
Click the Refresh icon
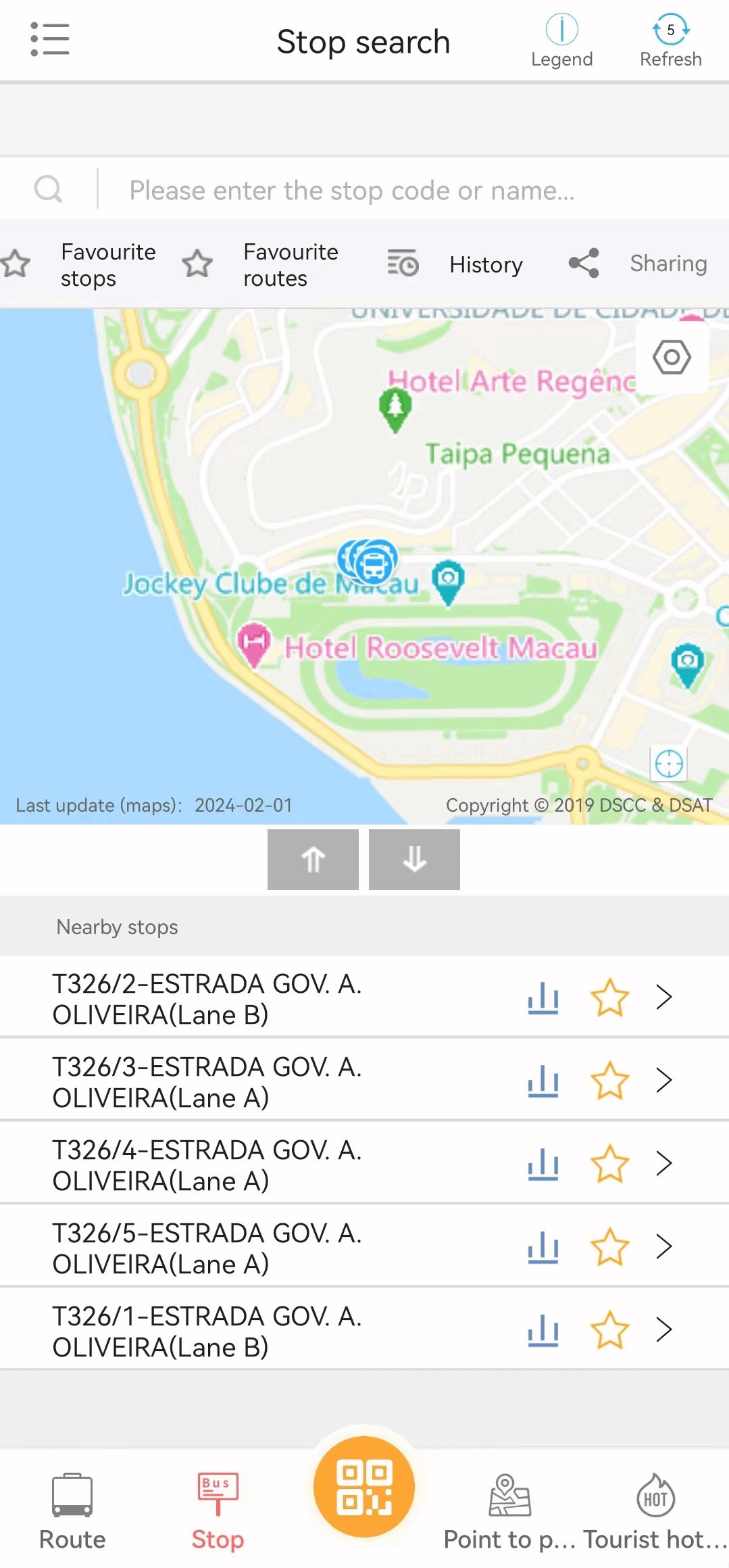[x=670, y=30]
